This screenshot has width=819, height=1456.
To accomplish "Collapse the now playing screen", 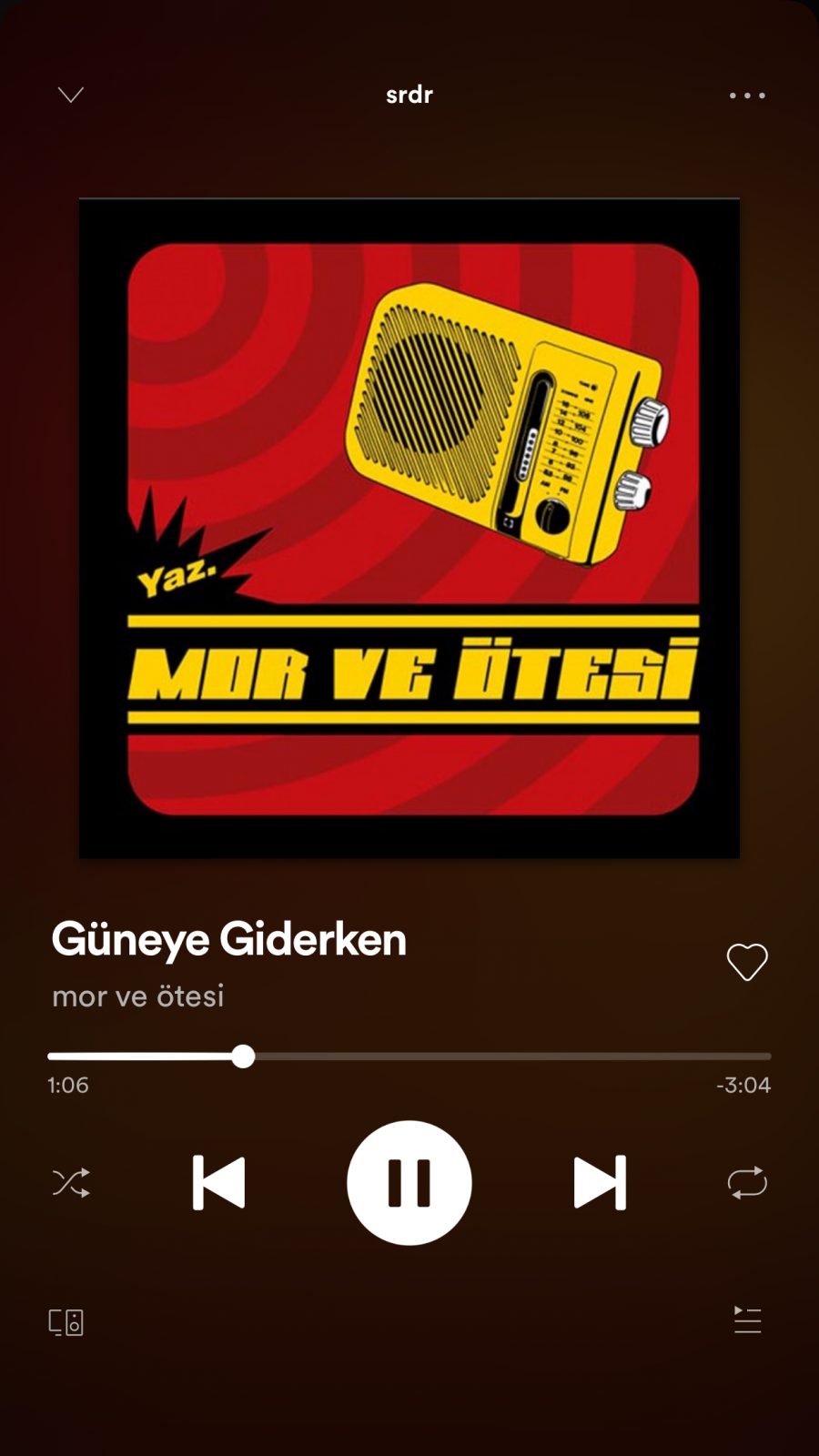I will tap(71, 95).
